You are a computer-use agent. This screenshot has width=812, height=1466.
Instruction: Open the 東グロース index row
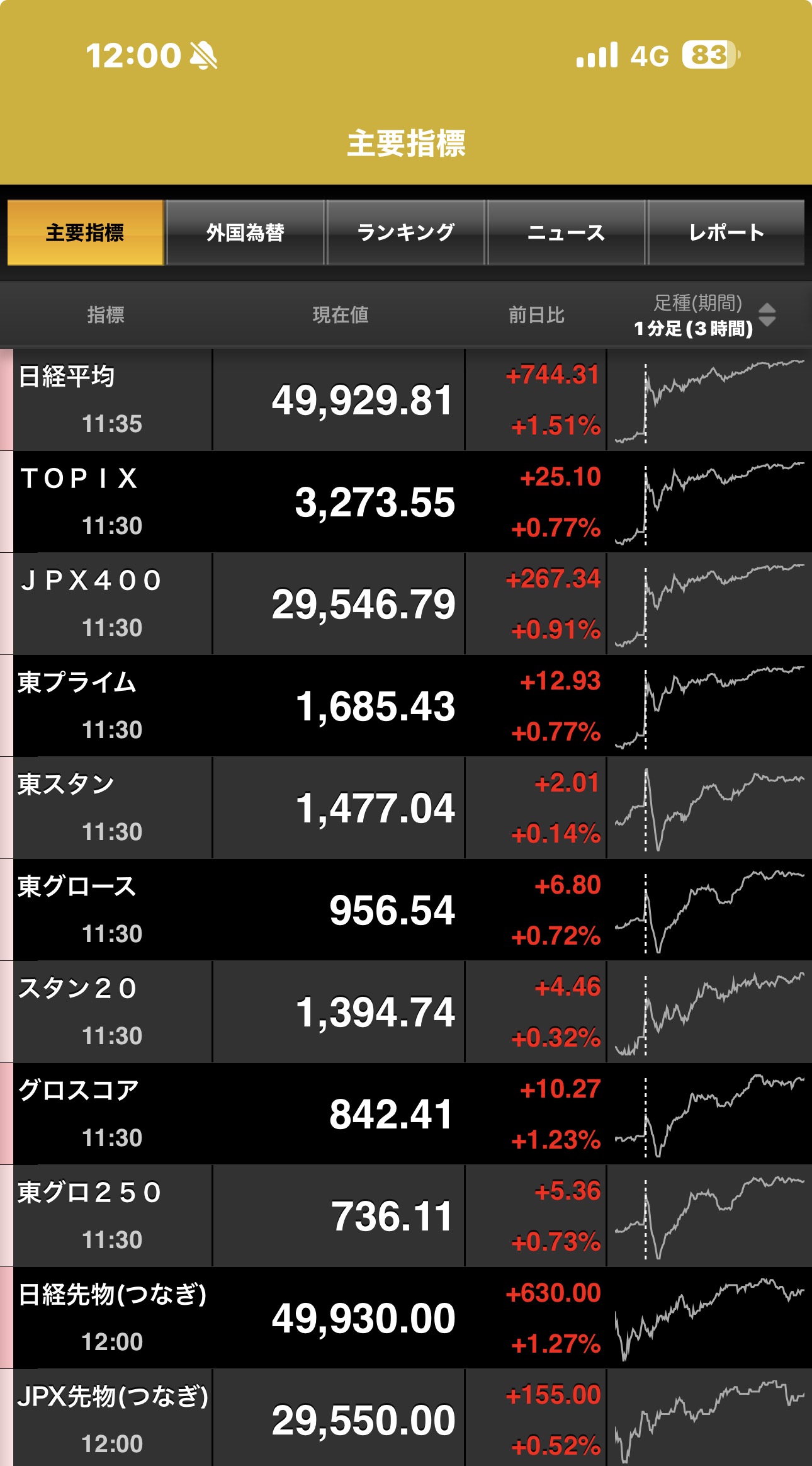[113, 909]
